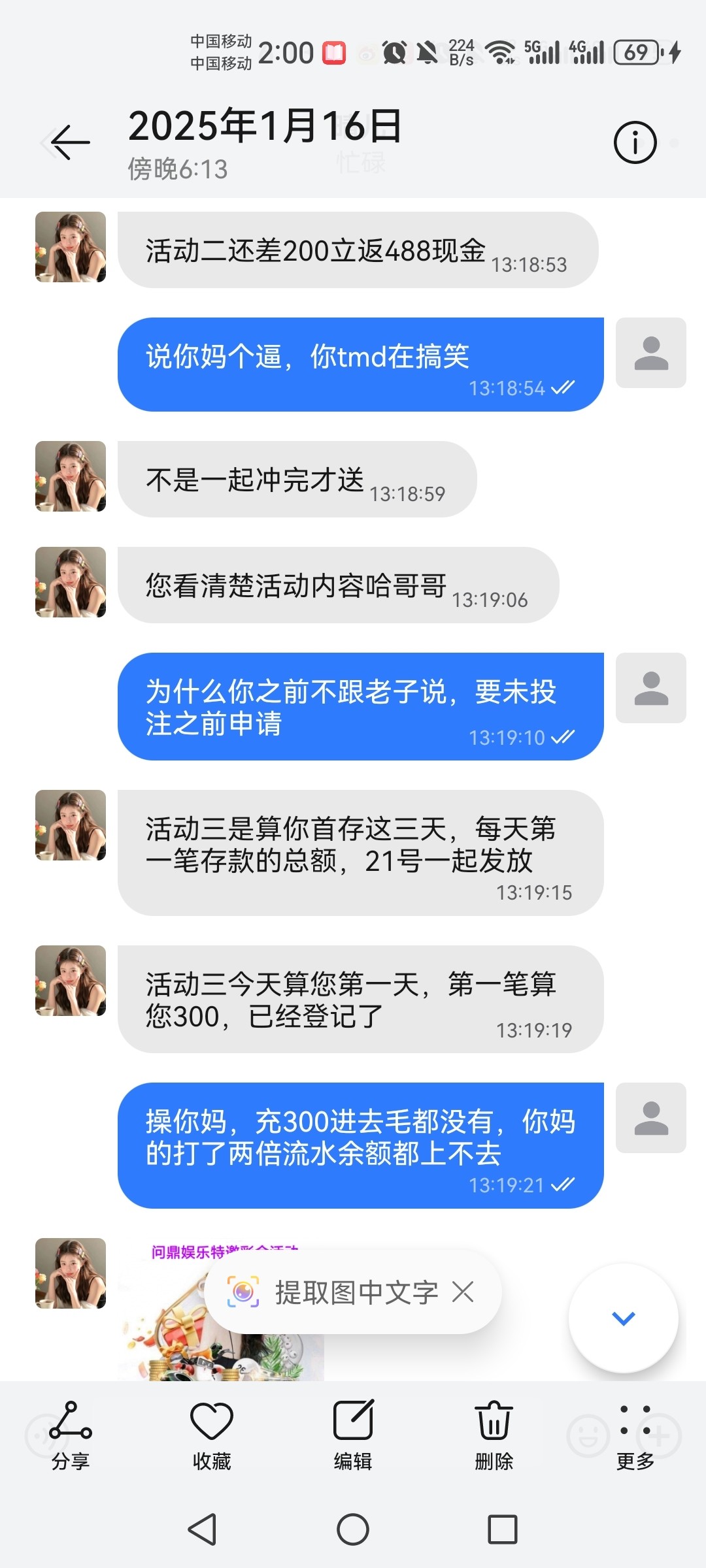Dismiss the 提取图中文字 popup

click(463, 1292)
